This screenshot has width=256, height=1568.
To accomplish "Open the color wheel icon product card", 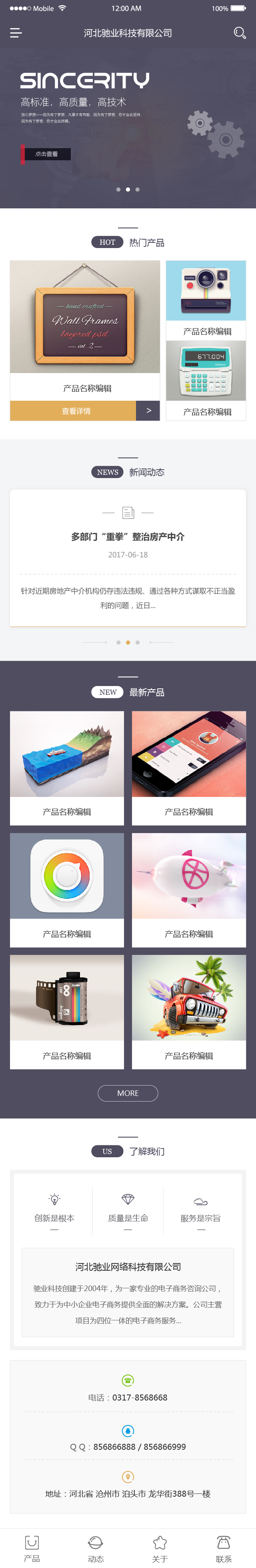I will 67,889.
